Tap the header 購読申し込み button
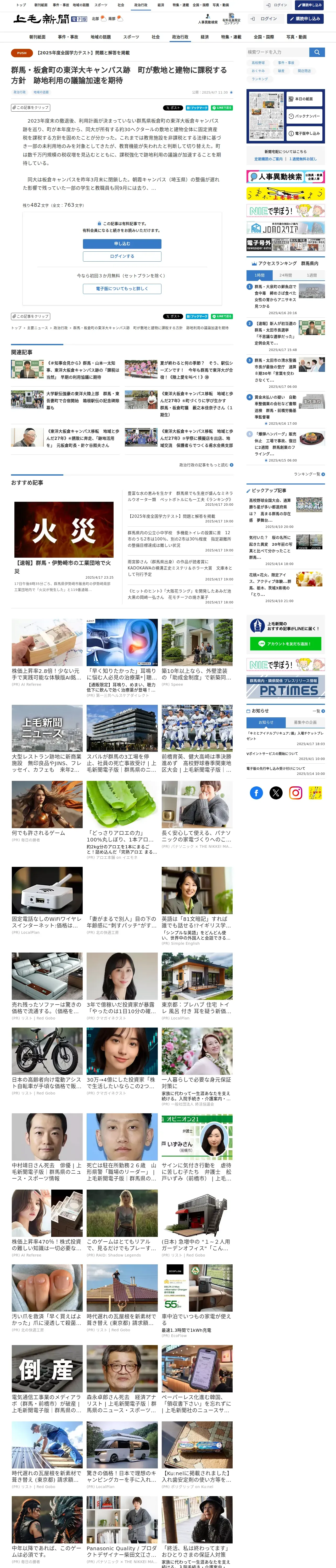 pyautogui.click(x=305, y=19)
